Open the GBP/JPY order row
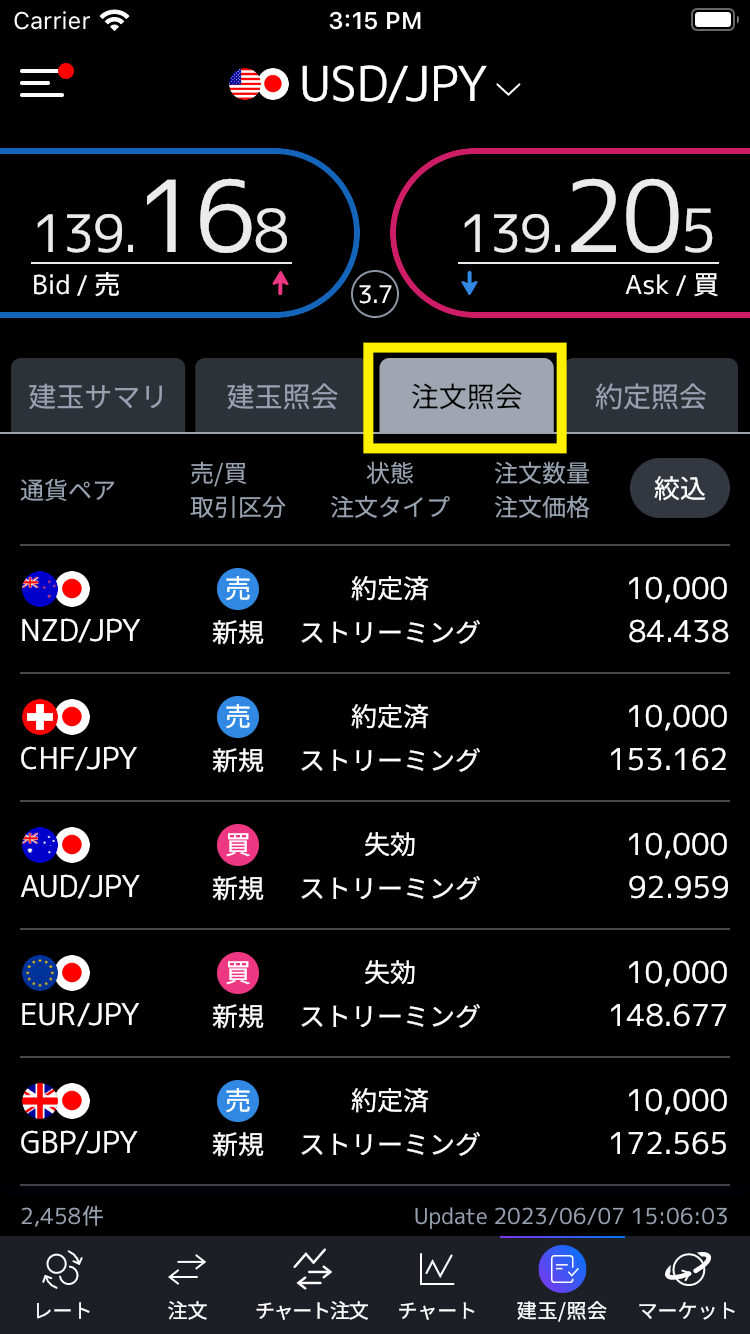 click(375, 1121)
